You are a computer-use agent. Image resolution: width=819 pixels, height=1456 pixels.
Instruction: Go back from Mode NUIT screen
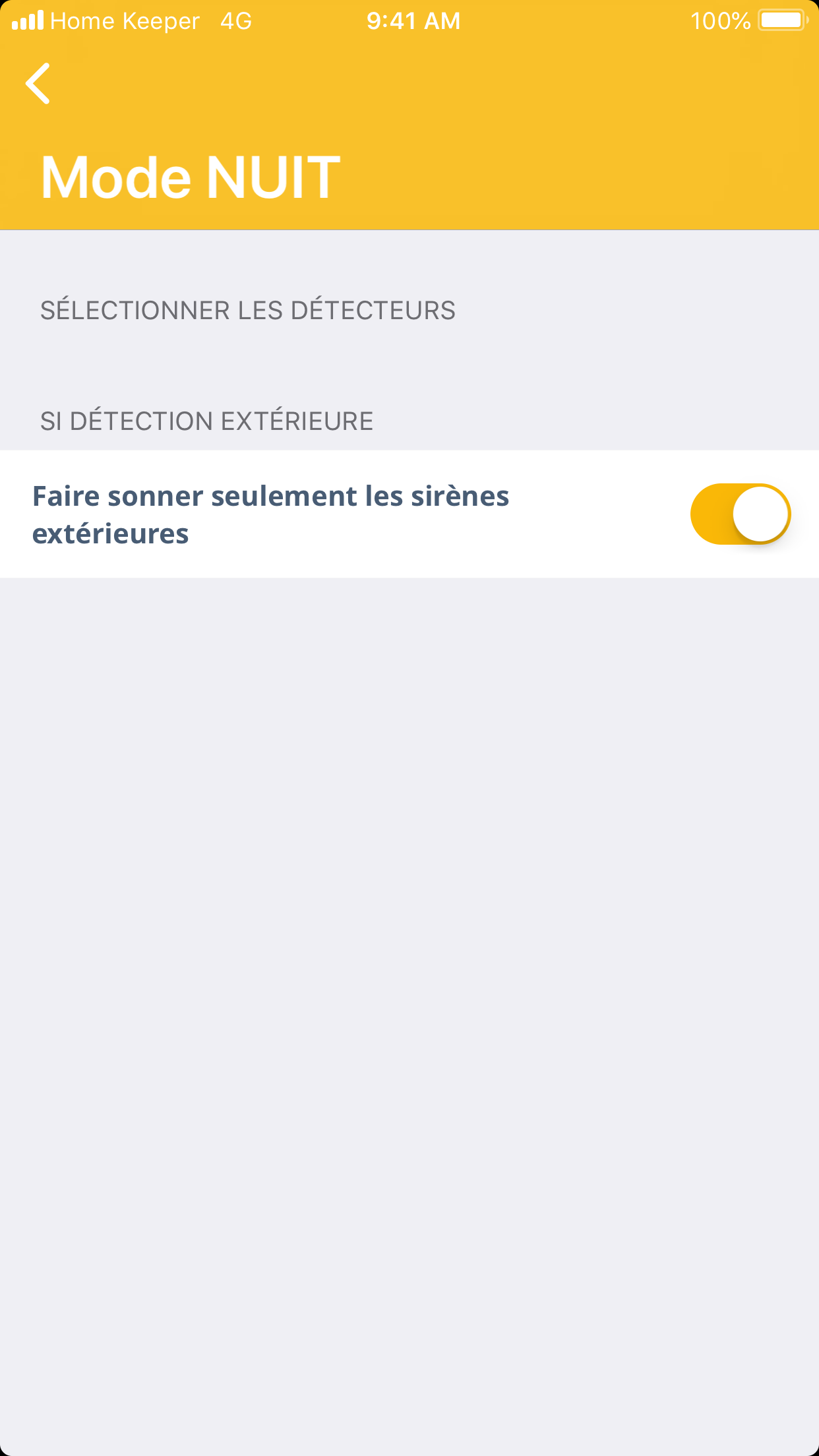tap(38, 84)
